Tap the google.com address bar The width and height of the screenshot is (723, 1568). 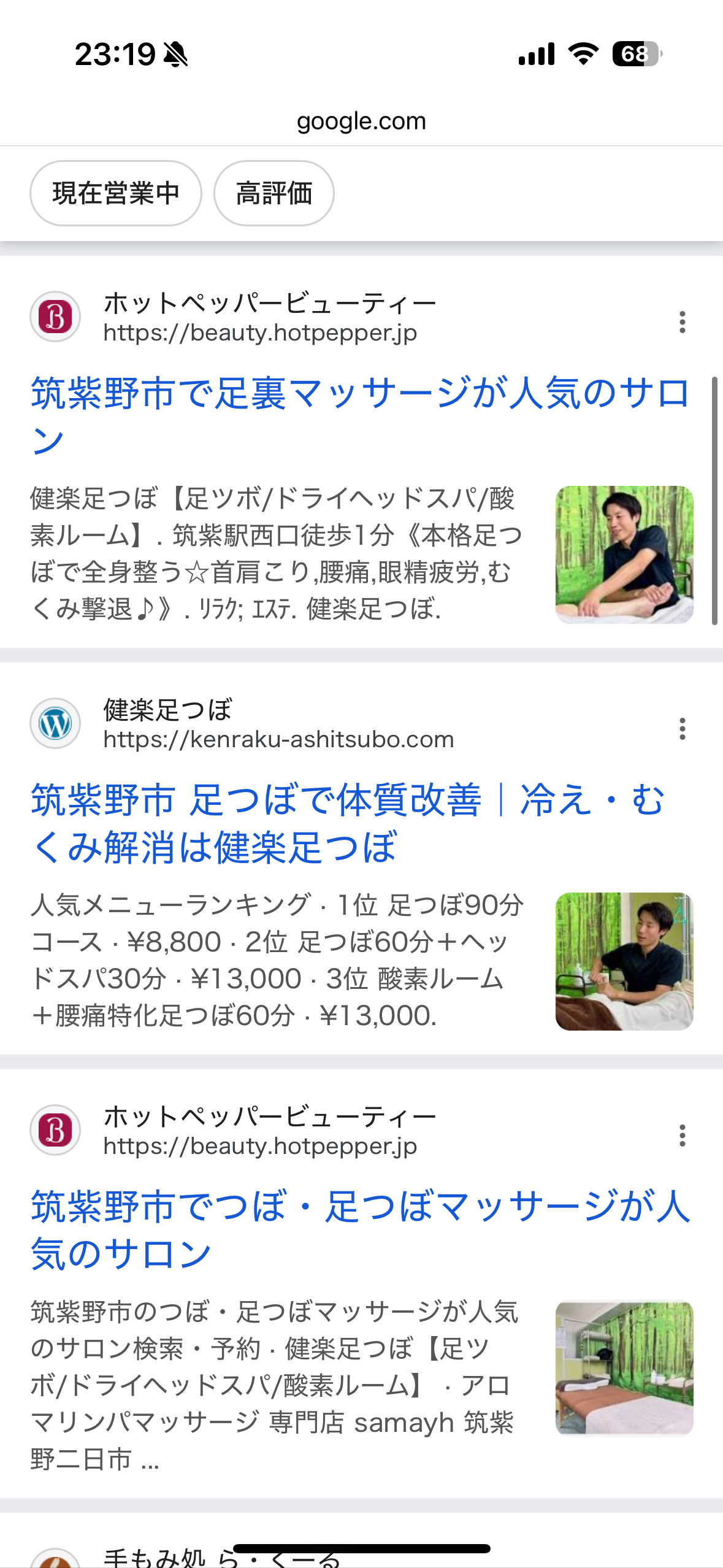(361, 120)
